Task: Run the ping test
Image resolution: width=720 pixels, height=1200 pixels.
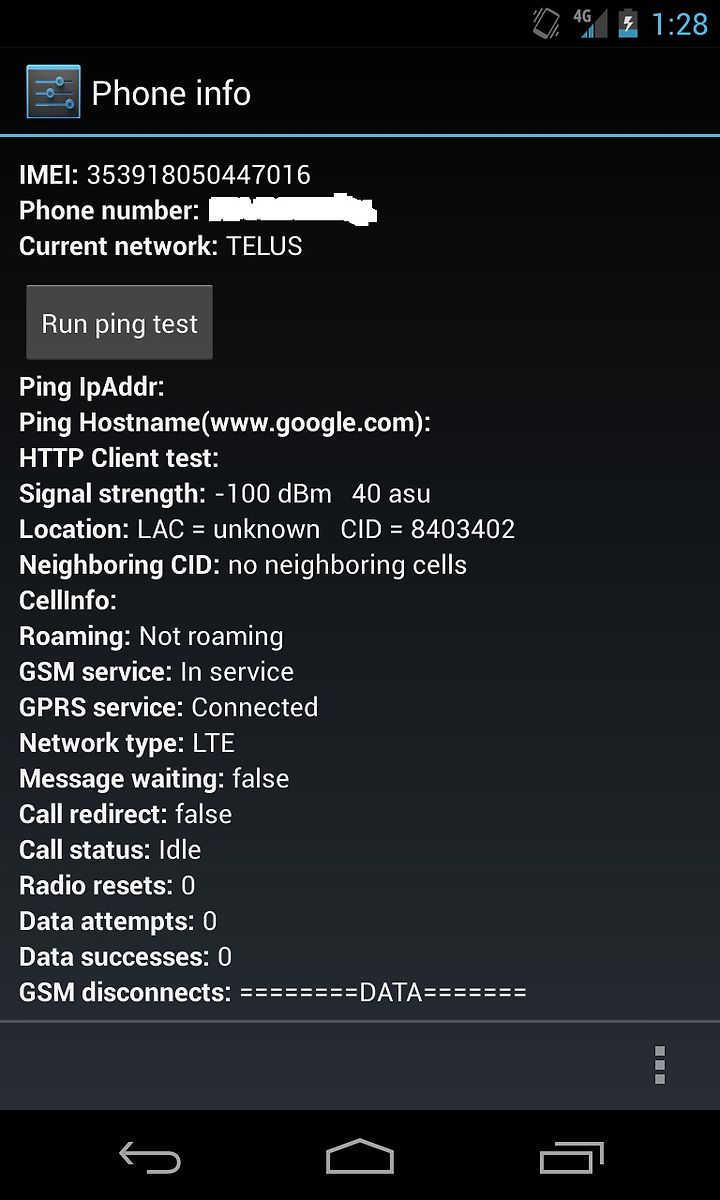Action: coord(119,323)
